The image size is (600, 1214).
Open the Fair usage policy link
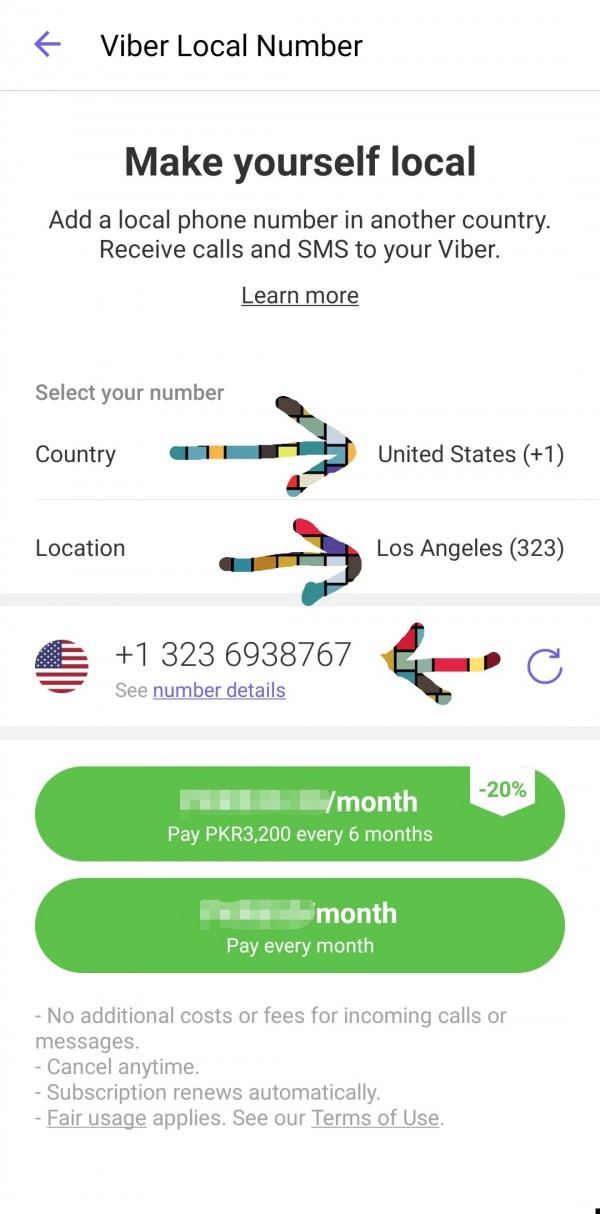click(96, 1119)
